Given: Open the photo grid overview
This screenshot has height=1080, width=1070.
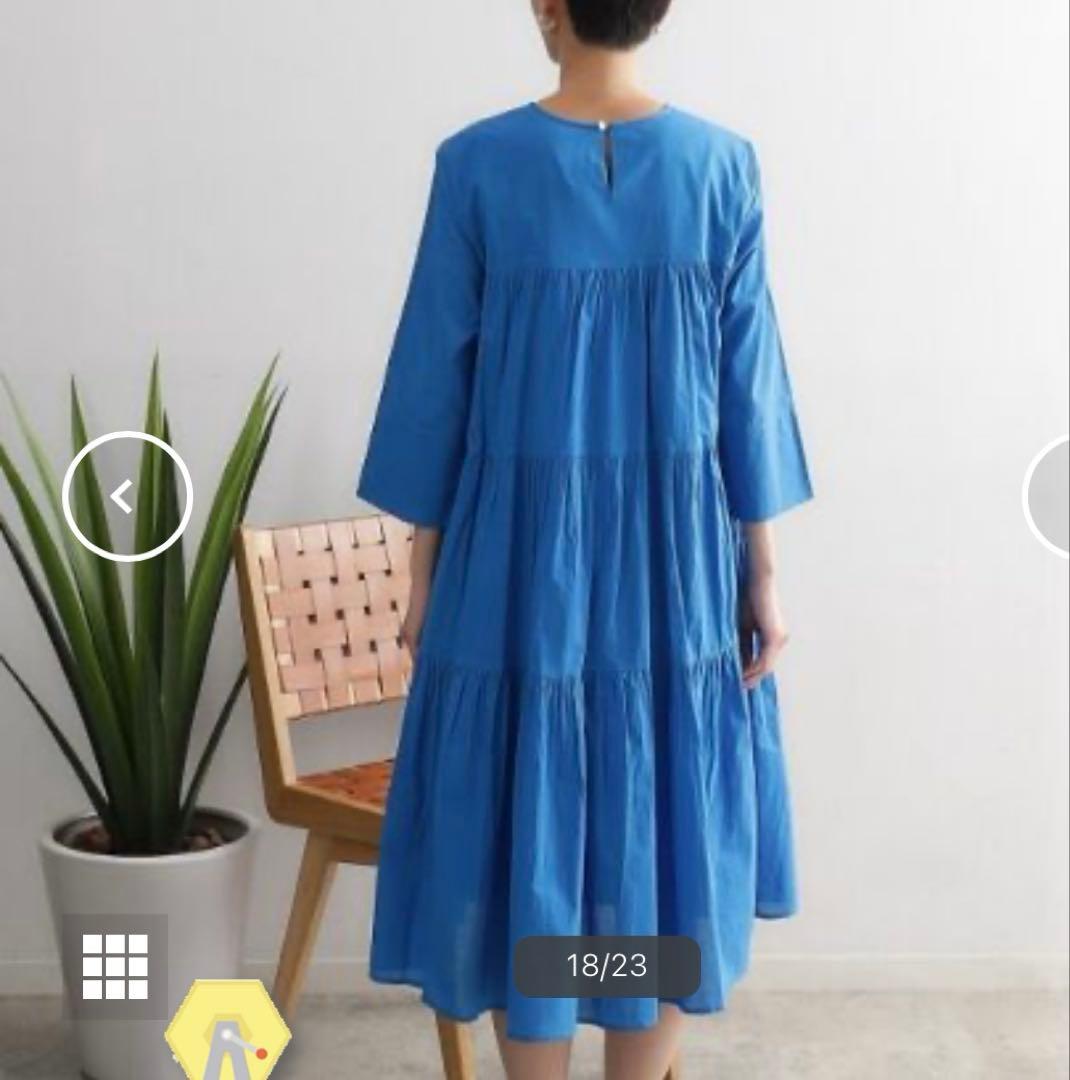Looking at the screenshot, I should (x=115, y=966).
